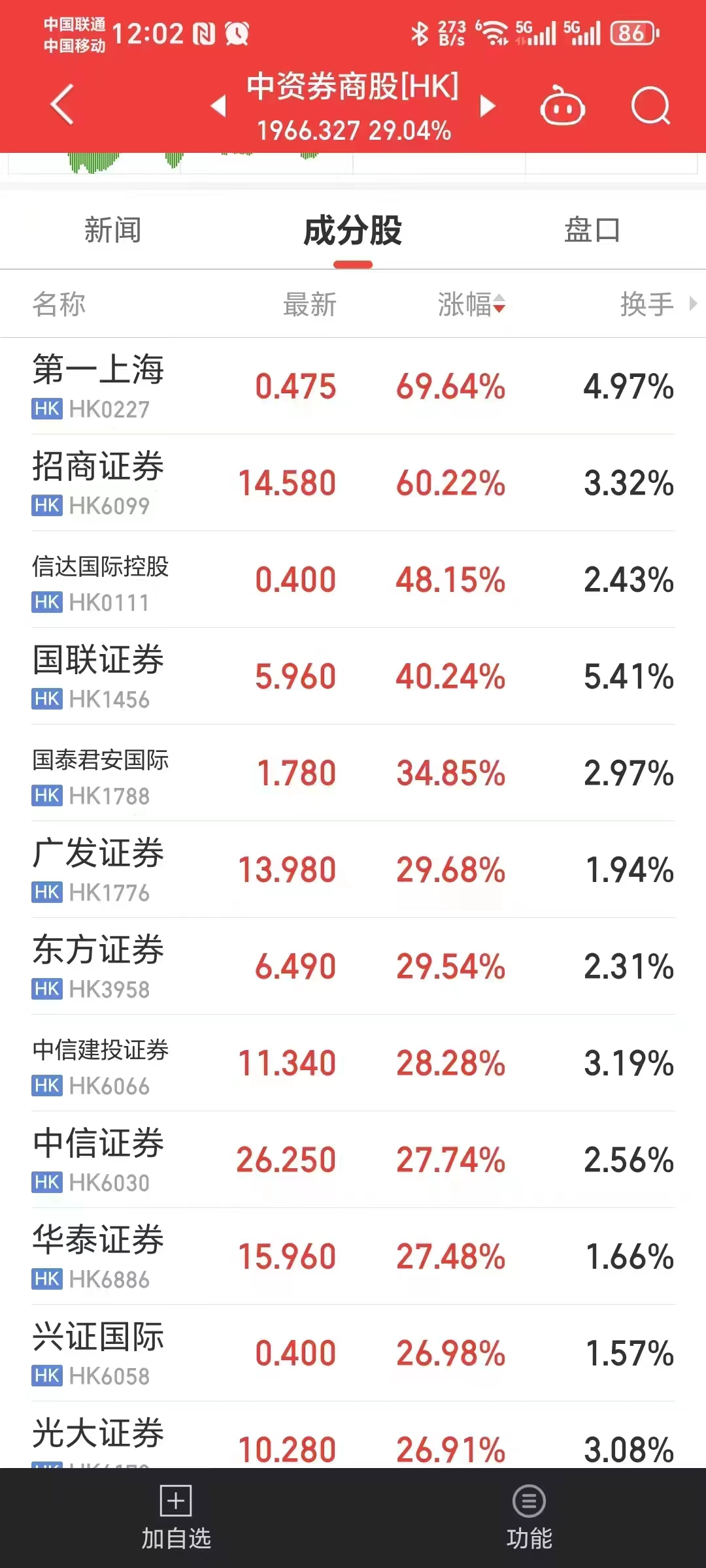Sort the list by 换手

[647, 304]
